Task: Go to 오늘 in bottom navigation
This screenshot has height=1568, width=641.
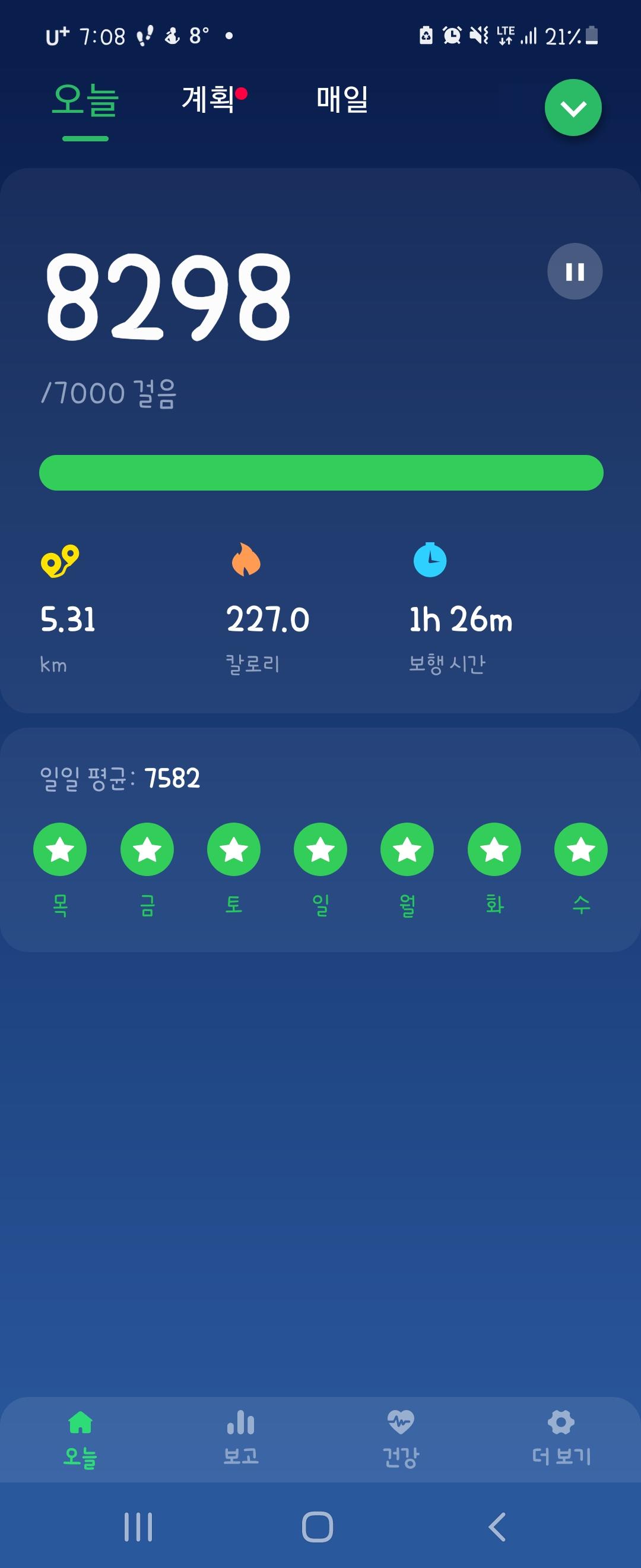Action: (80, 1439)
